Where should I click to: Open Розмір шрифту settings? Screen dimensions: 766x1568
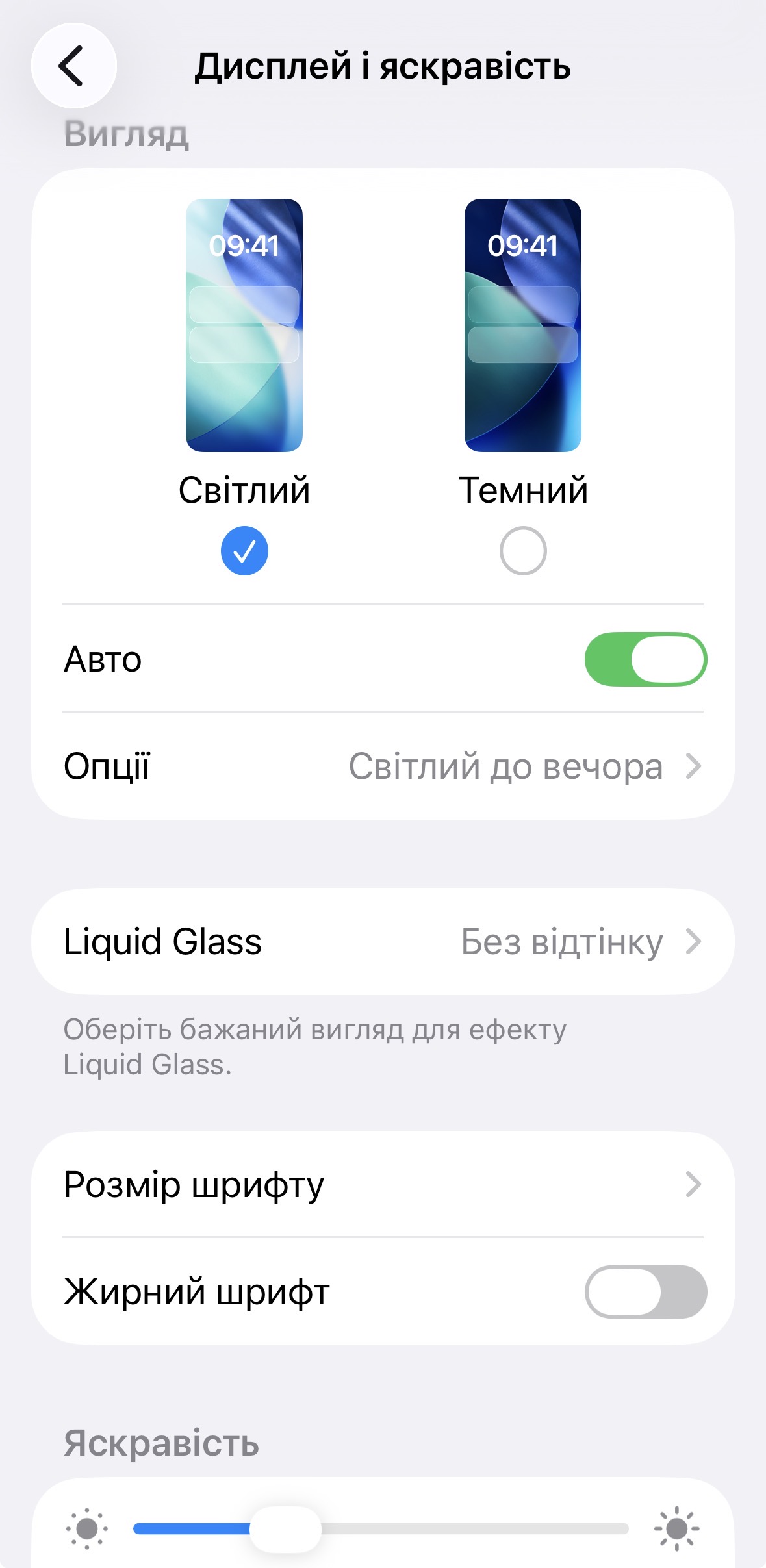tap(383, 1185)
